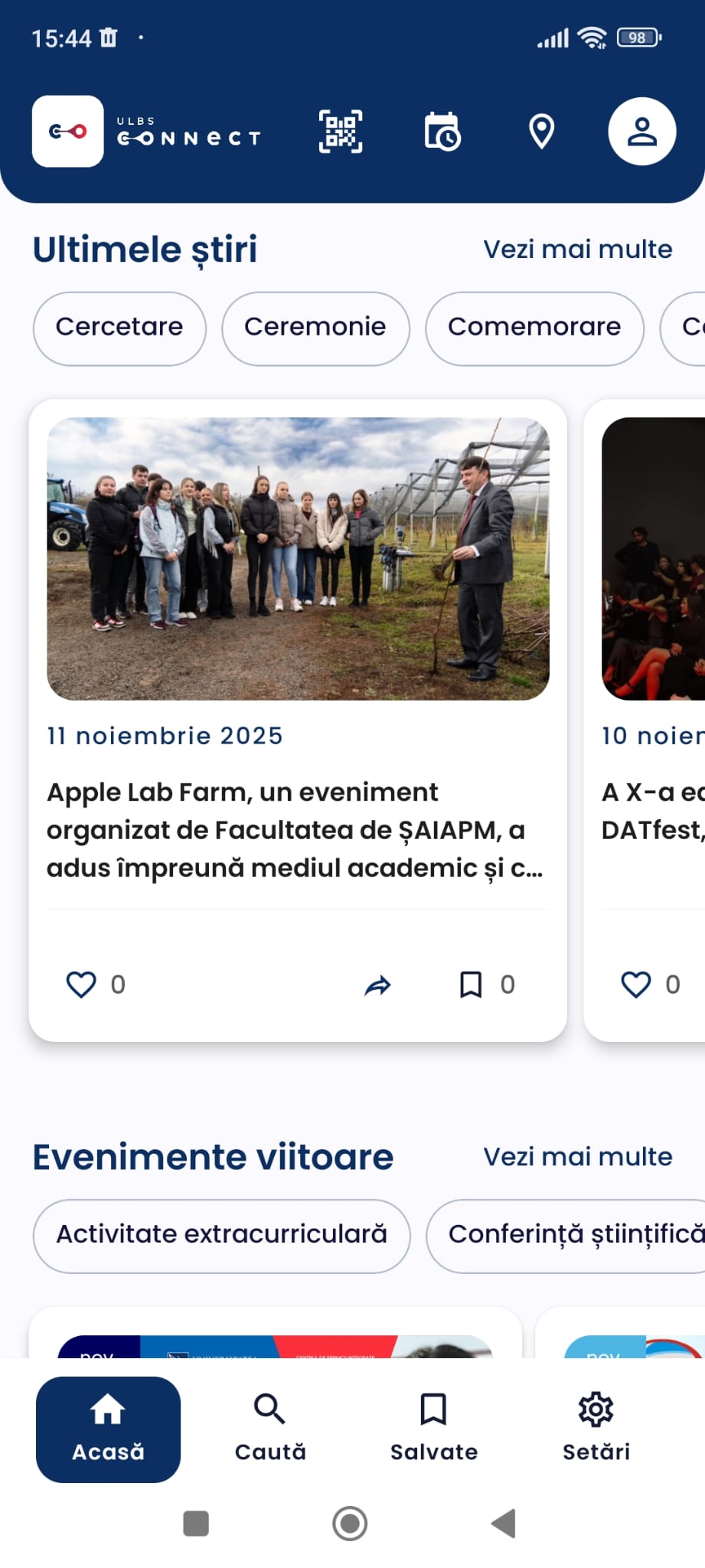Select the Comemorare chip
Screen dimensions: 705x1568
(534, 328)
